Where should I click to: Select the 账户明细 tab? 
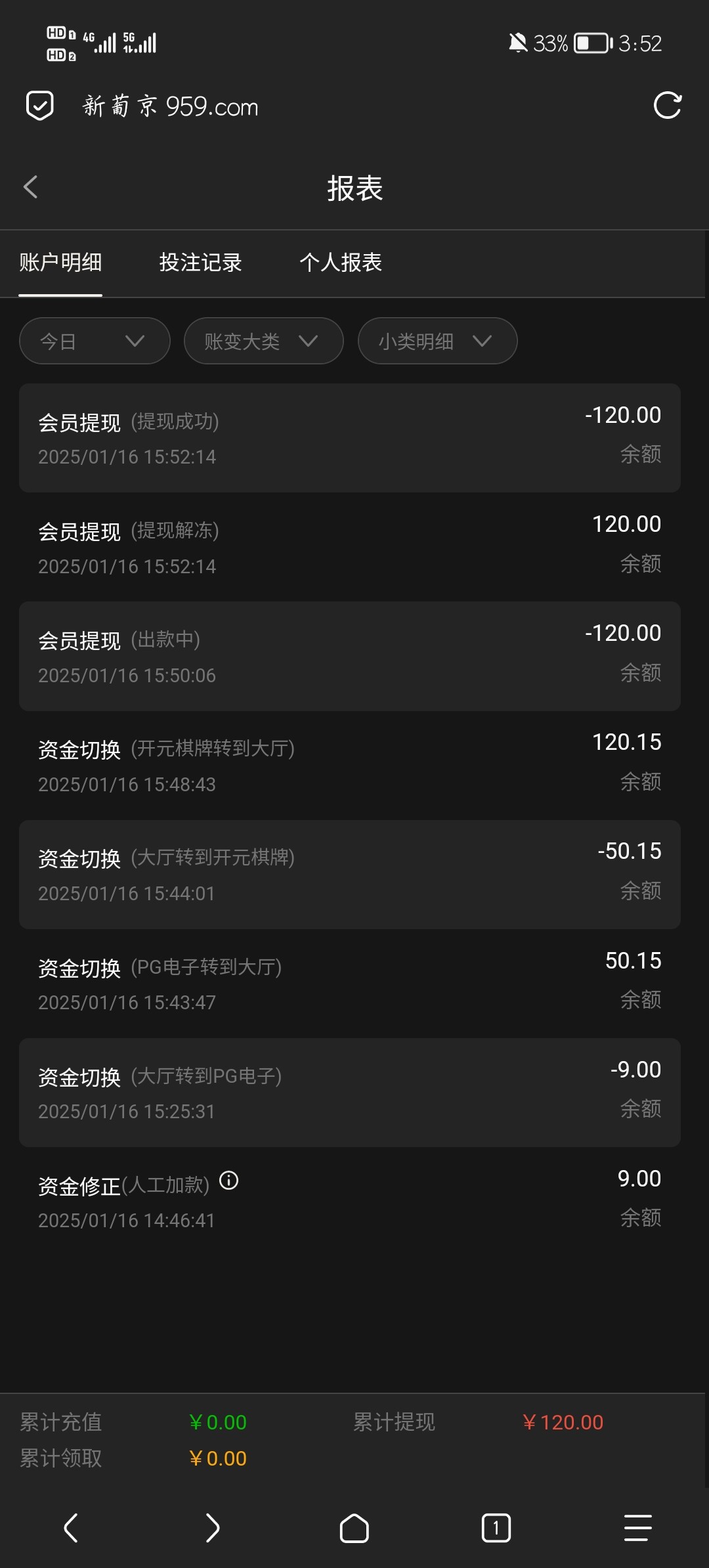60,263
